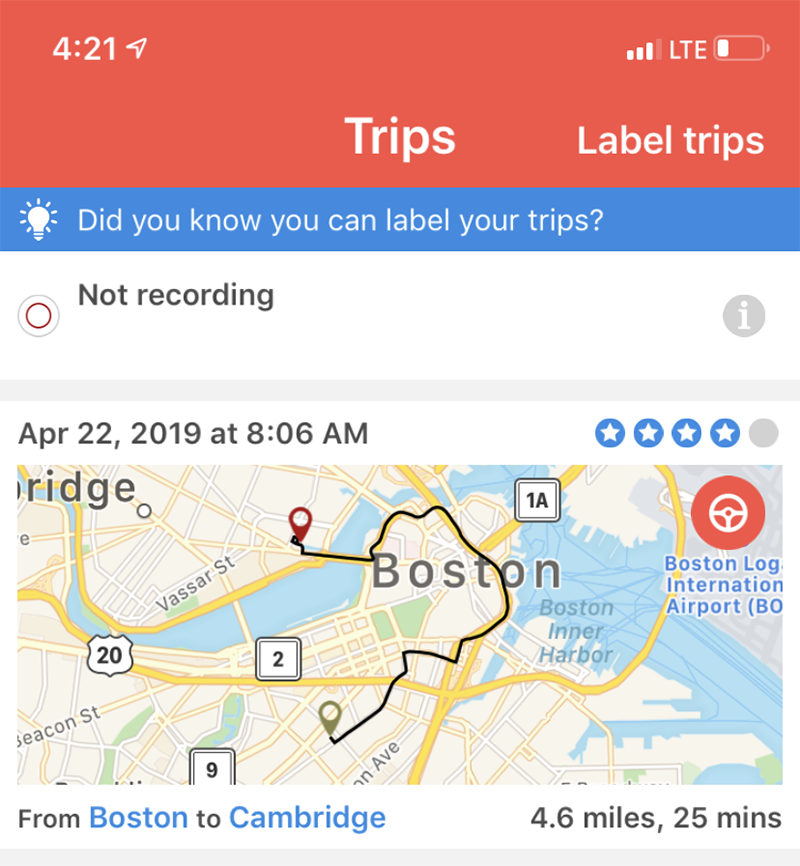Tap Label trips in the header
This screenshot has width=800, height=866.
(x=670, y=141)
